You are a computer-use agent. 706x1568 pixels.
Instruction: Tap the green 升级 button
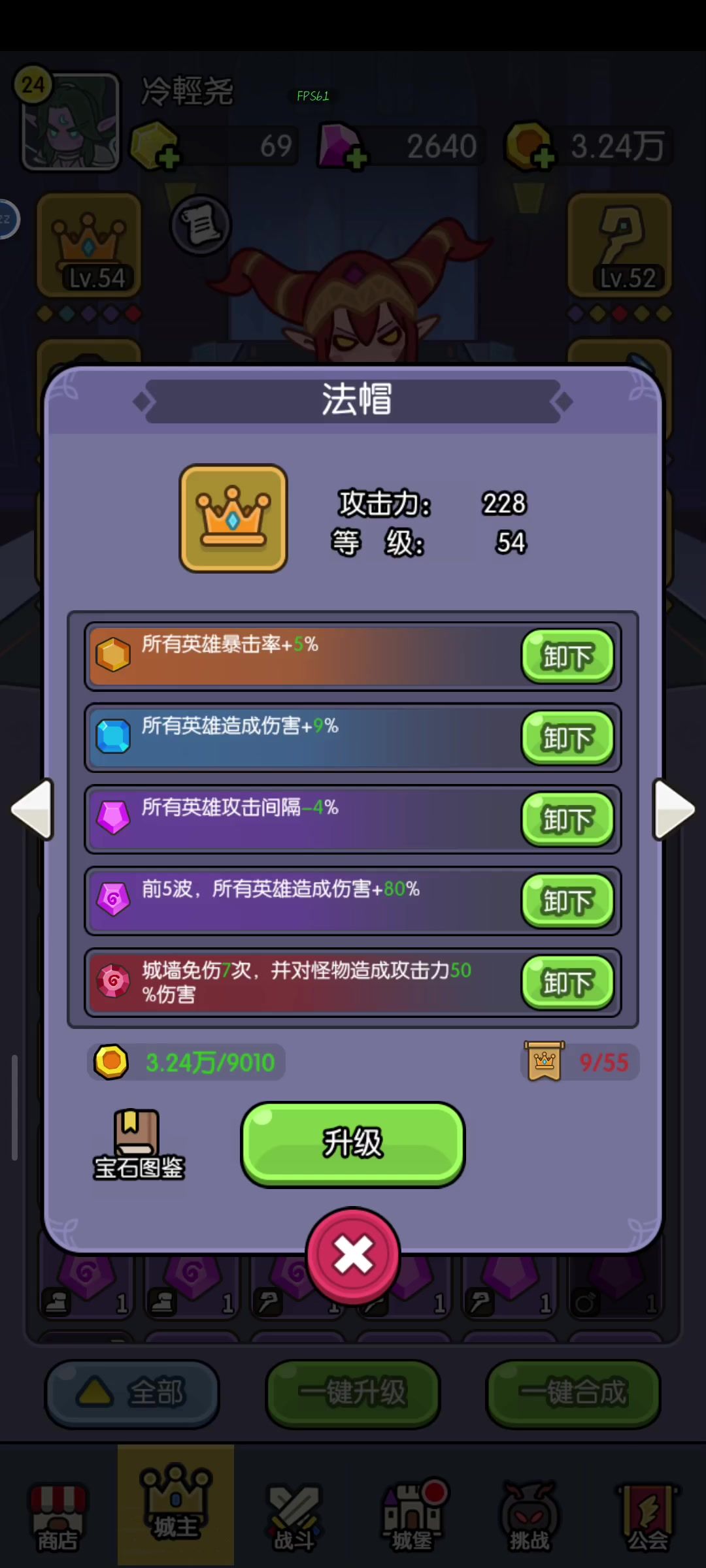click(353, 1144)
